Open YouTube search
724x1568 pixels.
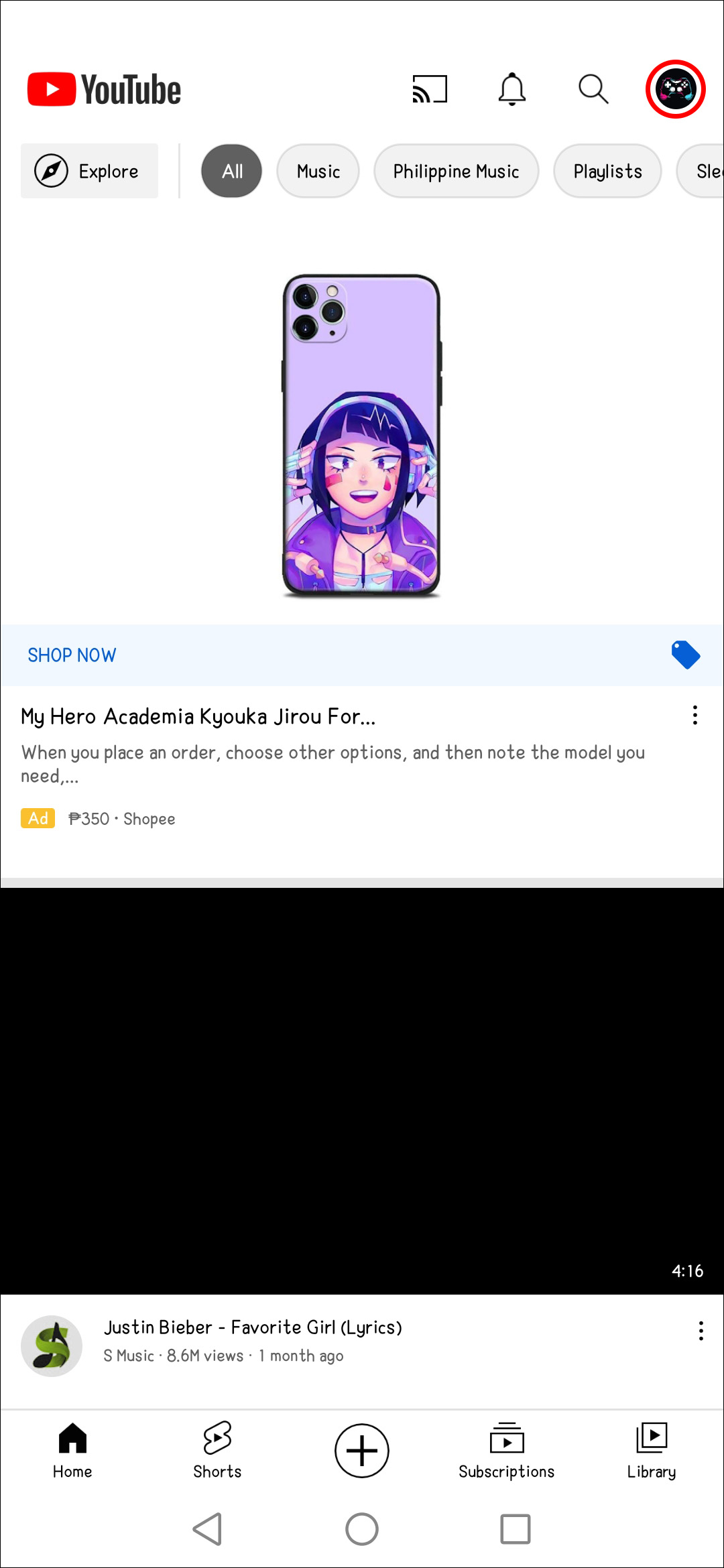click(593, 89)
